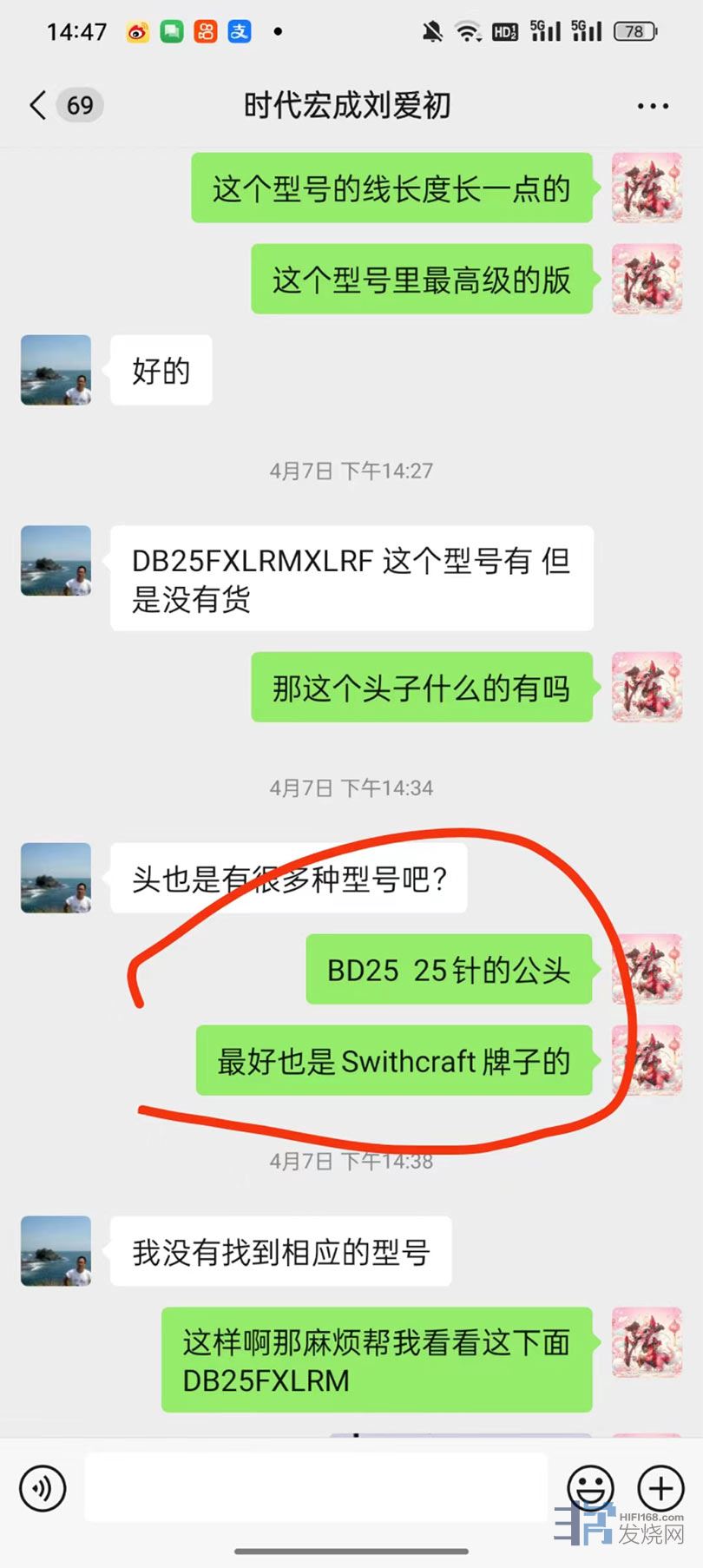Open the plus attachments panel
This screenshot has width=703, height=1568.
(660, 1487)
